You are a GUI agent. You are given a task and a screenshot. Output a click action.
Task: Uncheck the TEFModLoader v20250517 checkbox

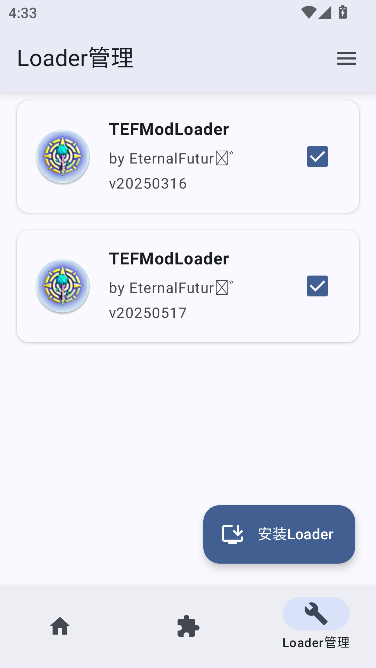(317, 286)
